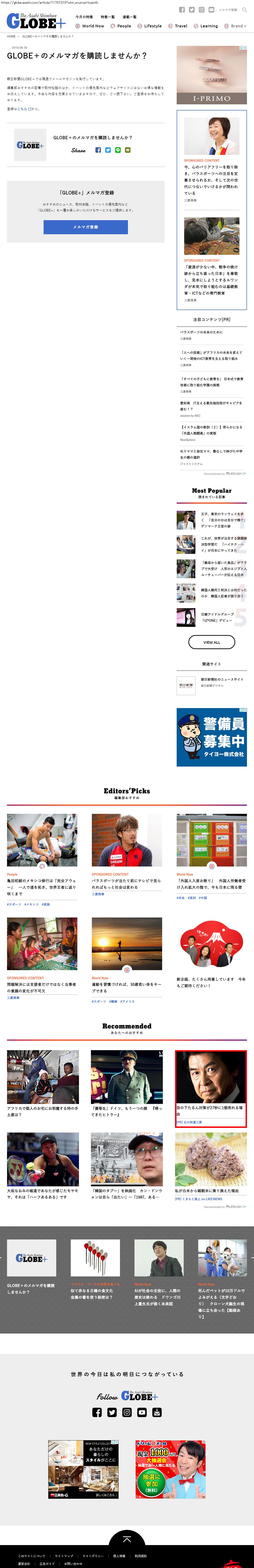This screenshot has width=254, height=1568.
Task: Open the 朝日新聞社のニュースサイト link
Action: click(x=222, y=679)
